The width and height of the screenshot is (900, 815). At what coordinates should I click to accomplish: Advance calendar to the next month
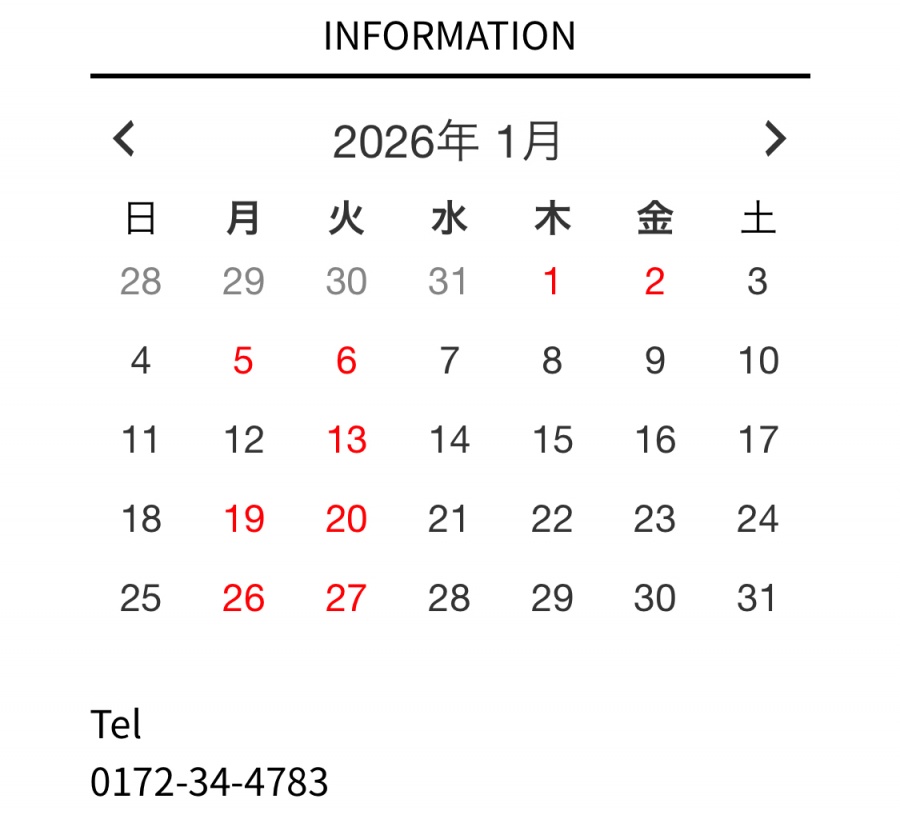775,139
